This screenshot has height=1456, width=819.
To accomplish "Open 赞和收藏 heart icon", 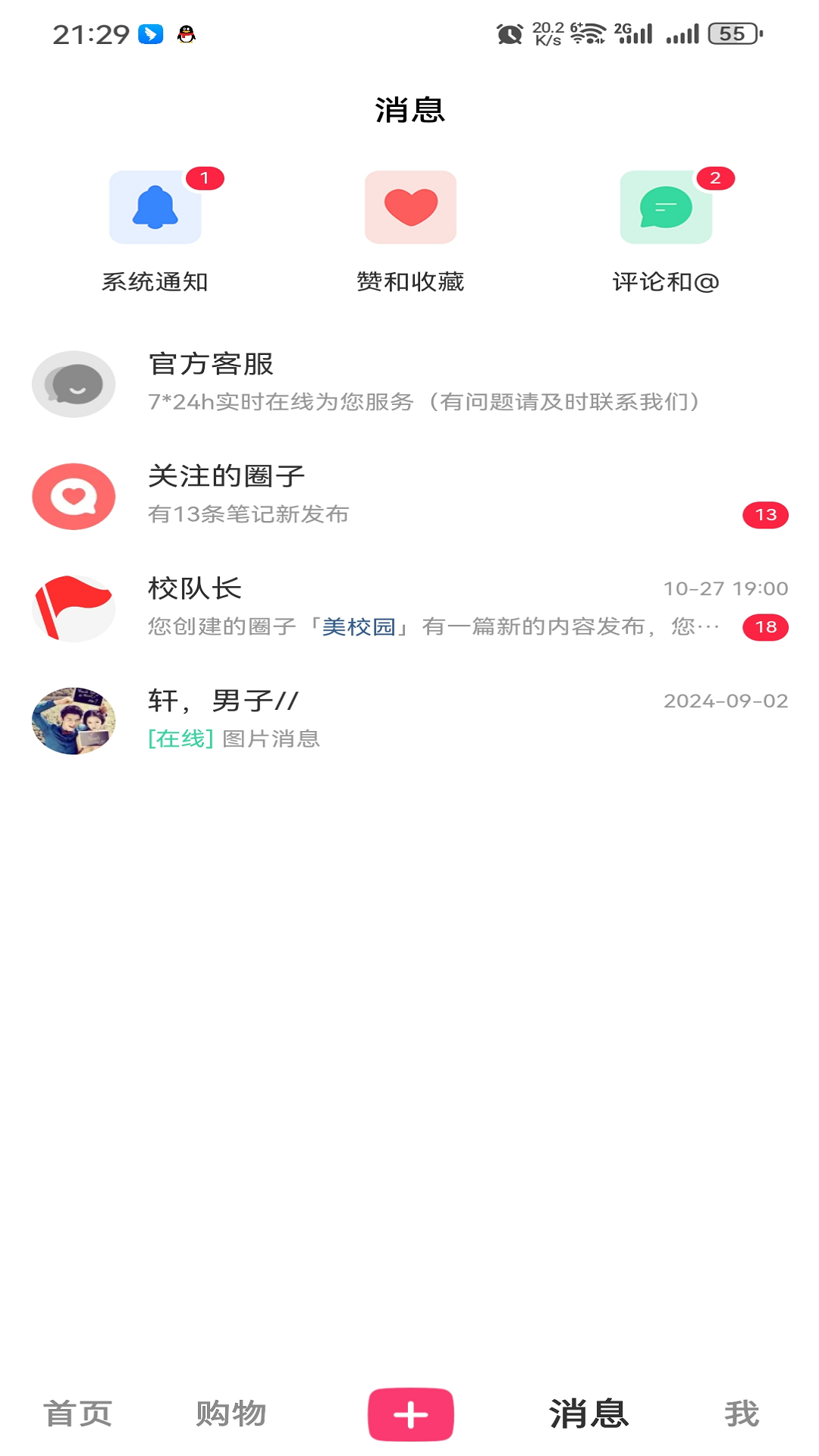I will (410, 207).
